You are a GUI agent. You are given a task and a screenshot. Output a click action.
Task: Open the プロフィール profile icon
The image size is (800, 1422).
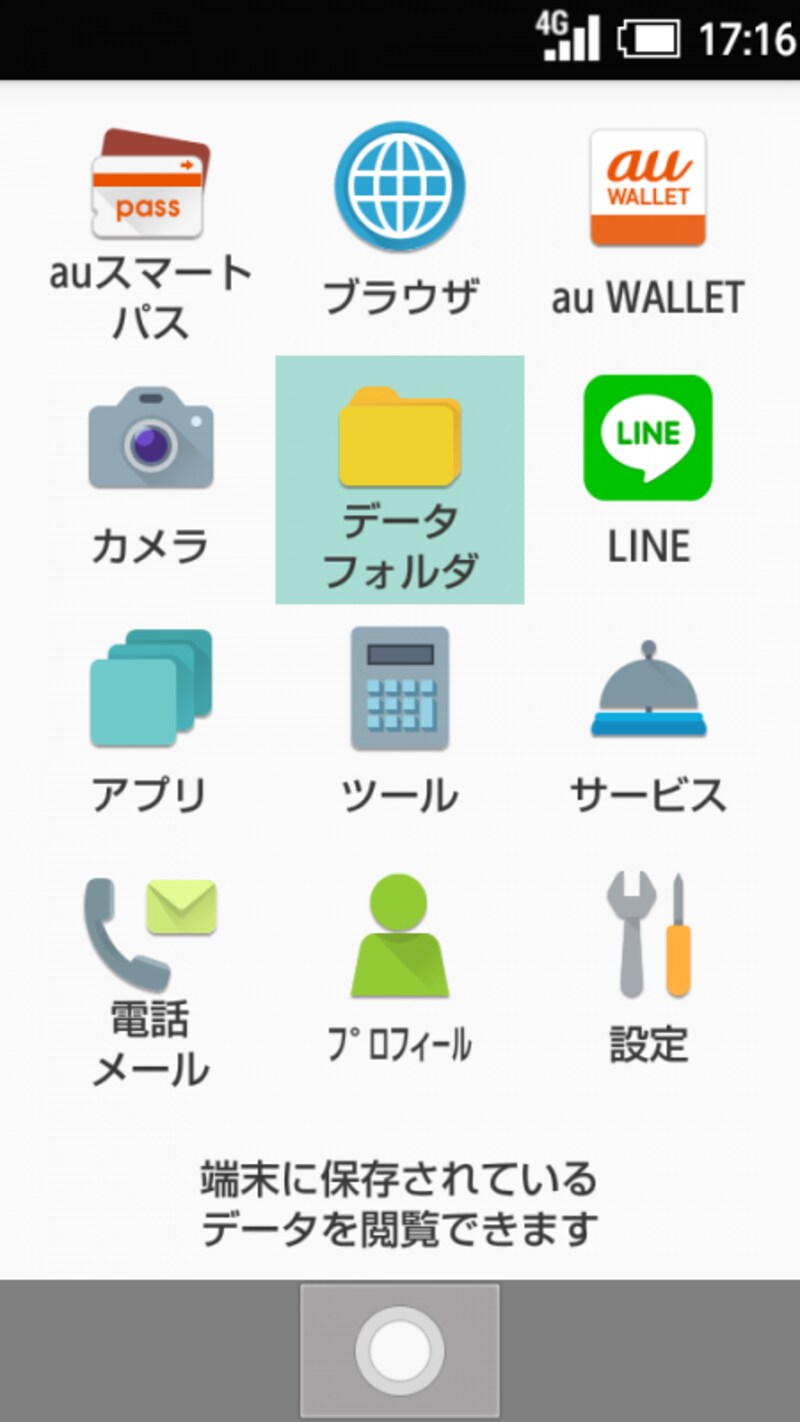400,935
